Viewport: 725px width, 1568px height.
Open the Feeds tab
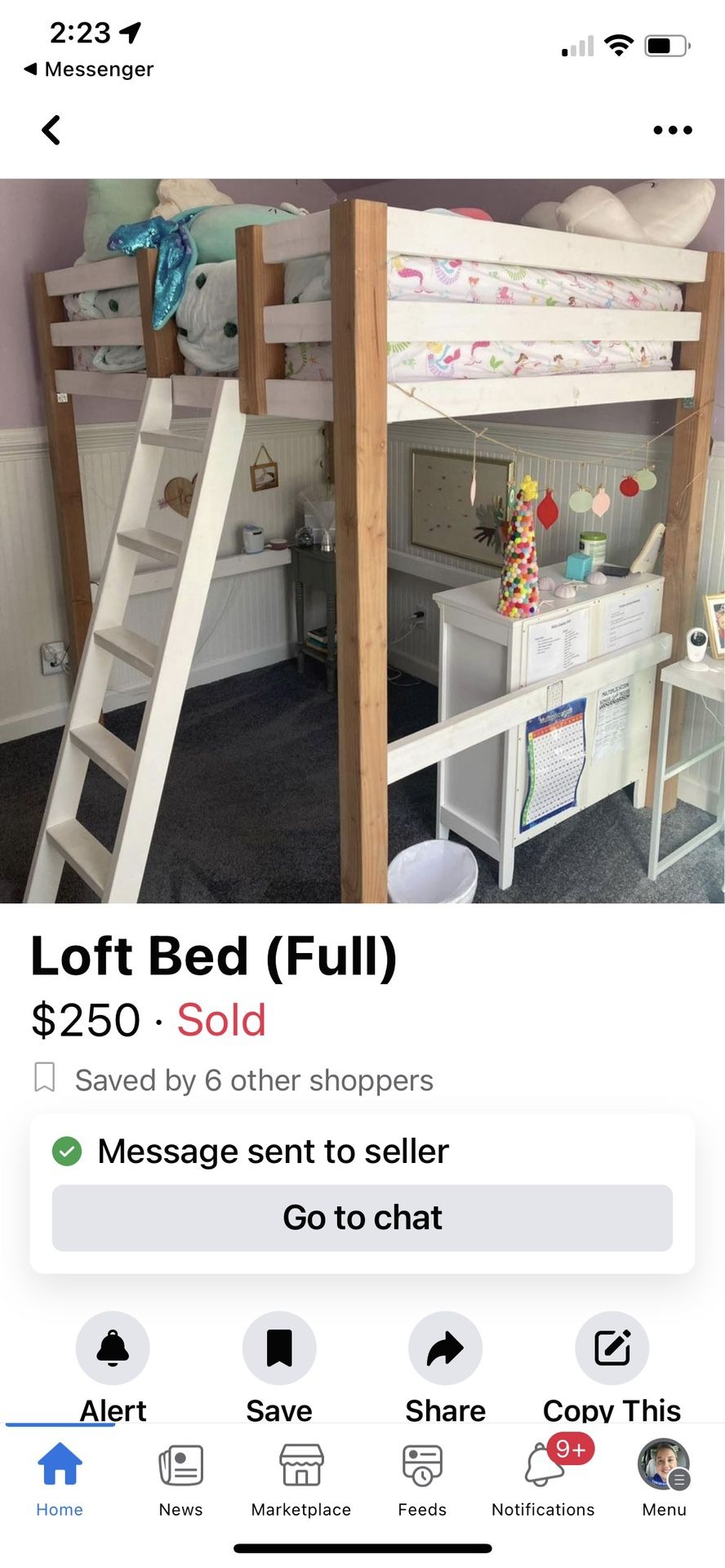pyautogui.click(x=422, y=1479)
